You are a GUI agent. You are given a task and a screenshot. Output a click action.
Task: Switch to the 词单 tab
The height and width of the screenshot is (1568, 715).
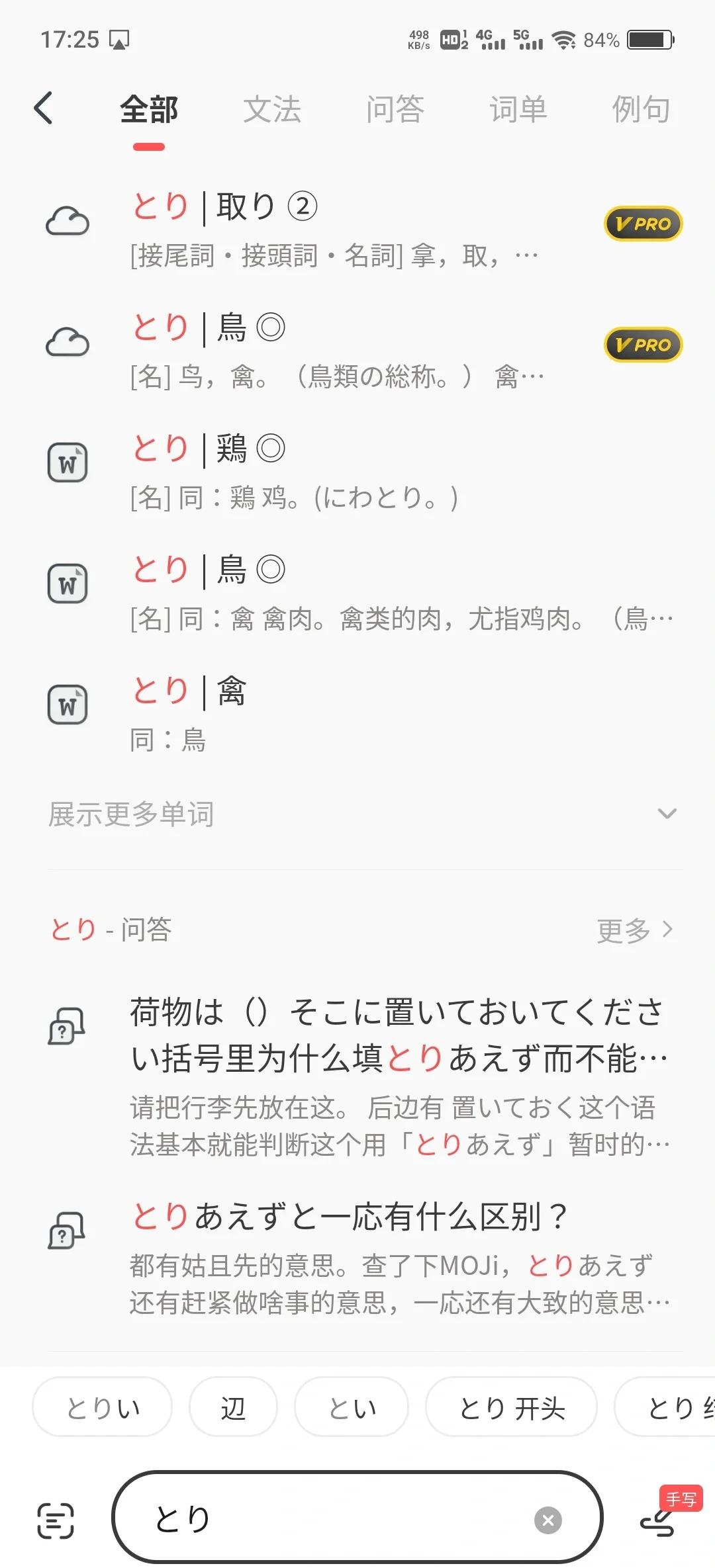pyautogui.click(x=518, y=109)
